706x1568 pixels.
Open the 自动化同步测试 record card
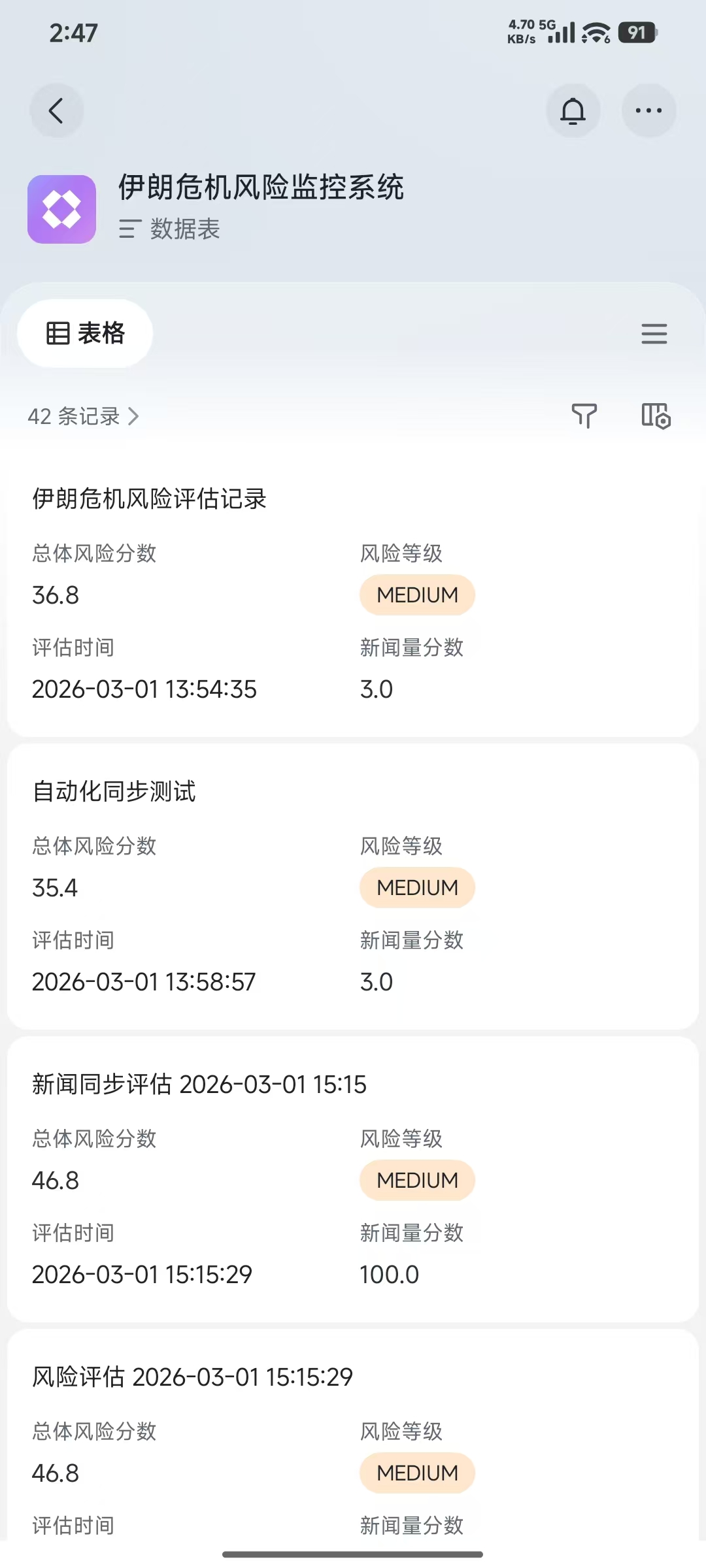pos(114,791)
